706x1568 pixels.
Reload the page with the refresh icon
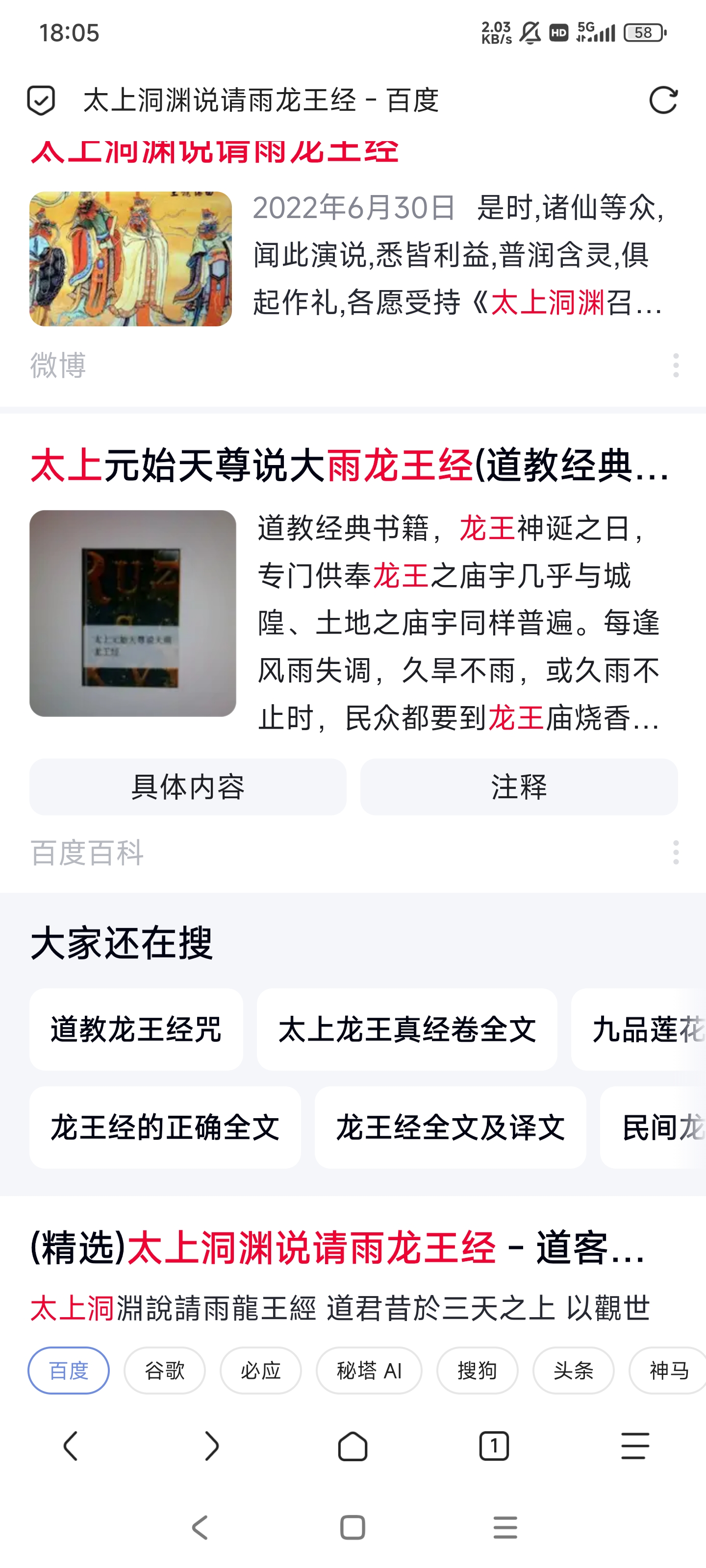click(x=663, y=100)
